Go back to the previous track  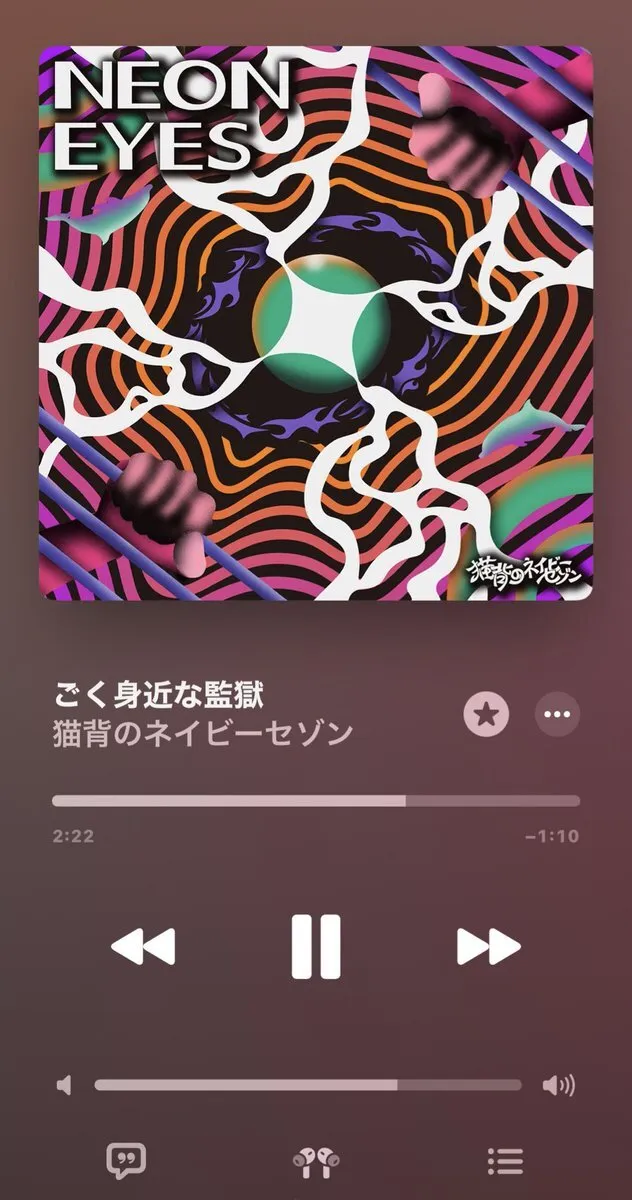(x=143, y=945)
